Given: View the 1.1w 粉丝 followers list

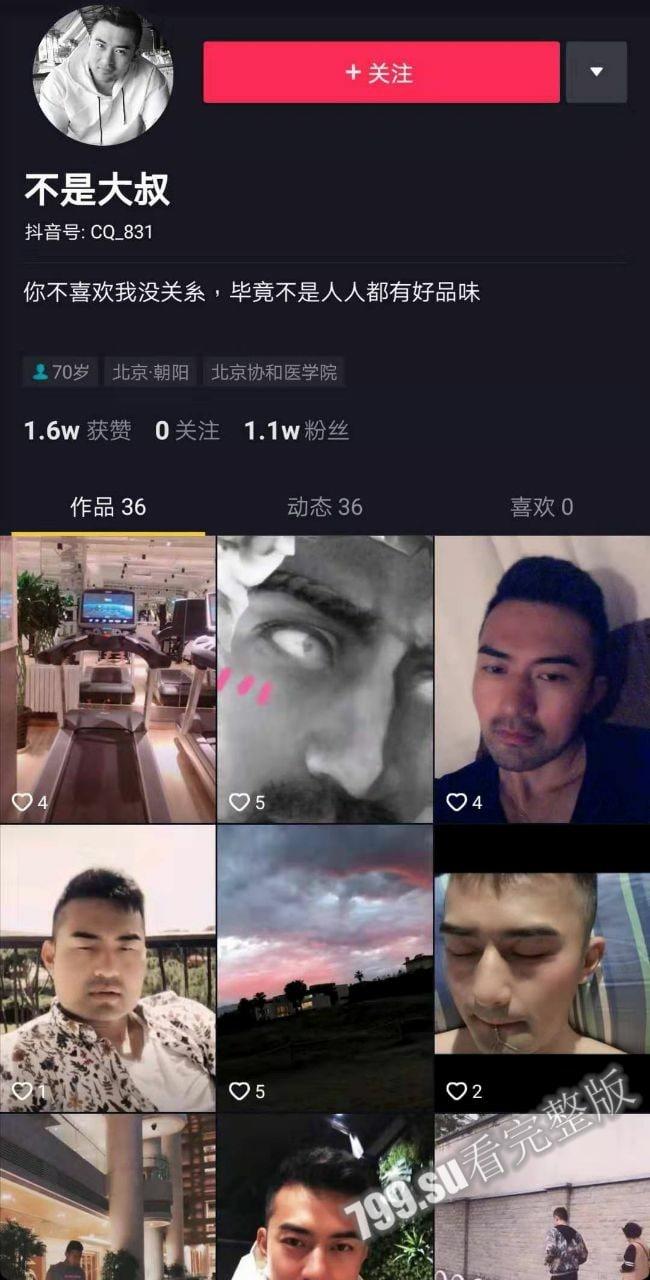Looking at the screenshot, I should [x=296, y=431].
